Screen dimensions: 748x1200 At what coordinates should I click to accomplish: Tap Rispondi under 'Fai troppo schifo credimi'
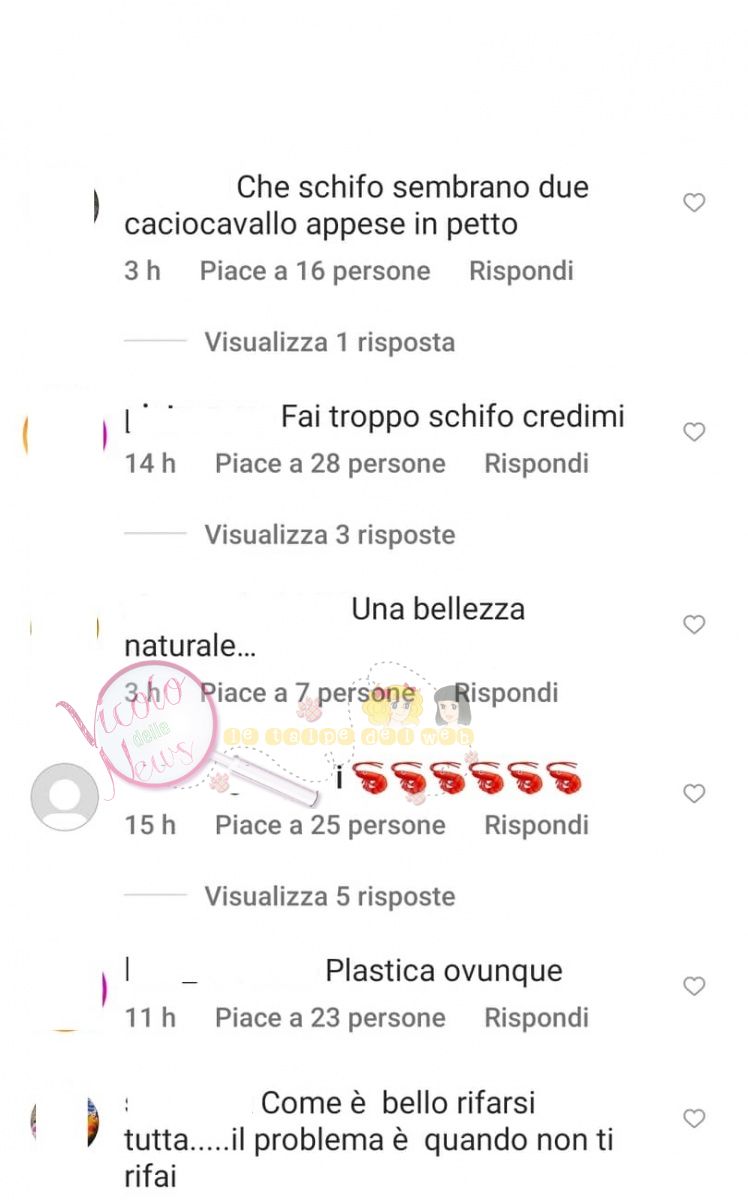click(536, 464)
